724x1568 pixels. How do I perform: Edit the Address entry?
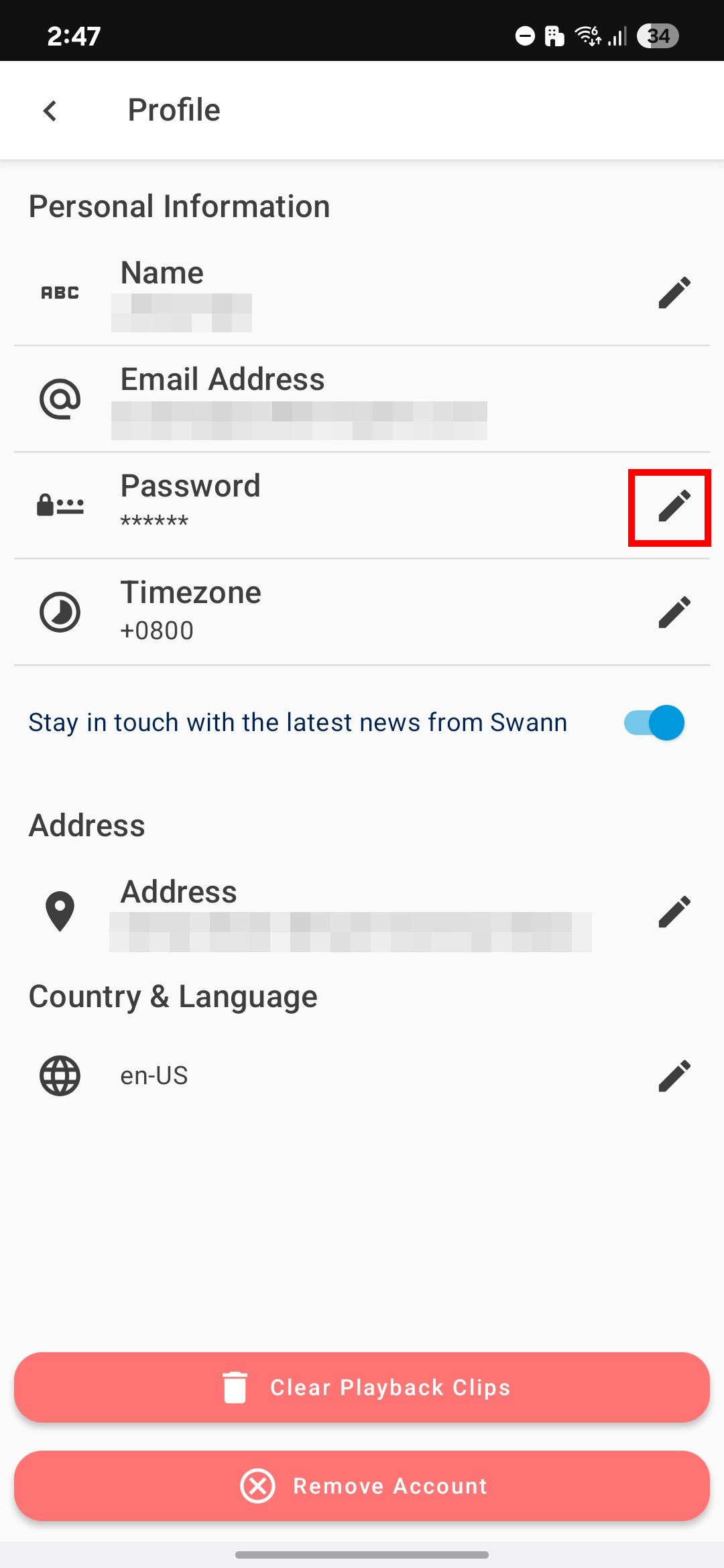coord(674,912)
